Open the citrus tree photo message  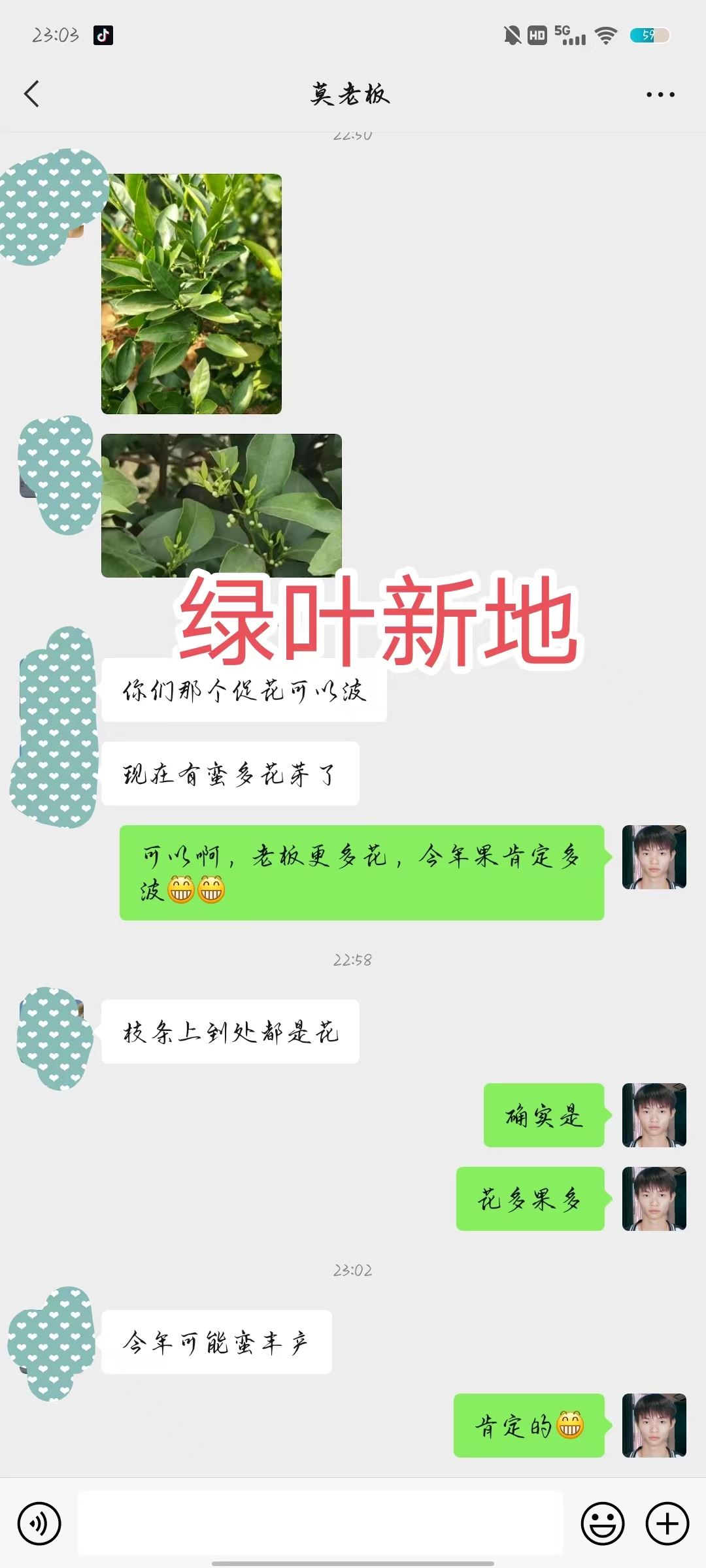click(x=191, y=293)
